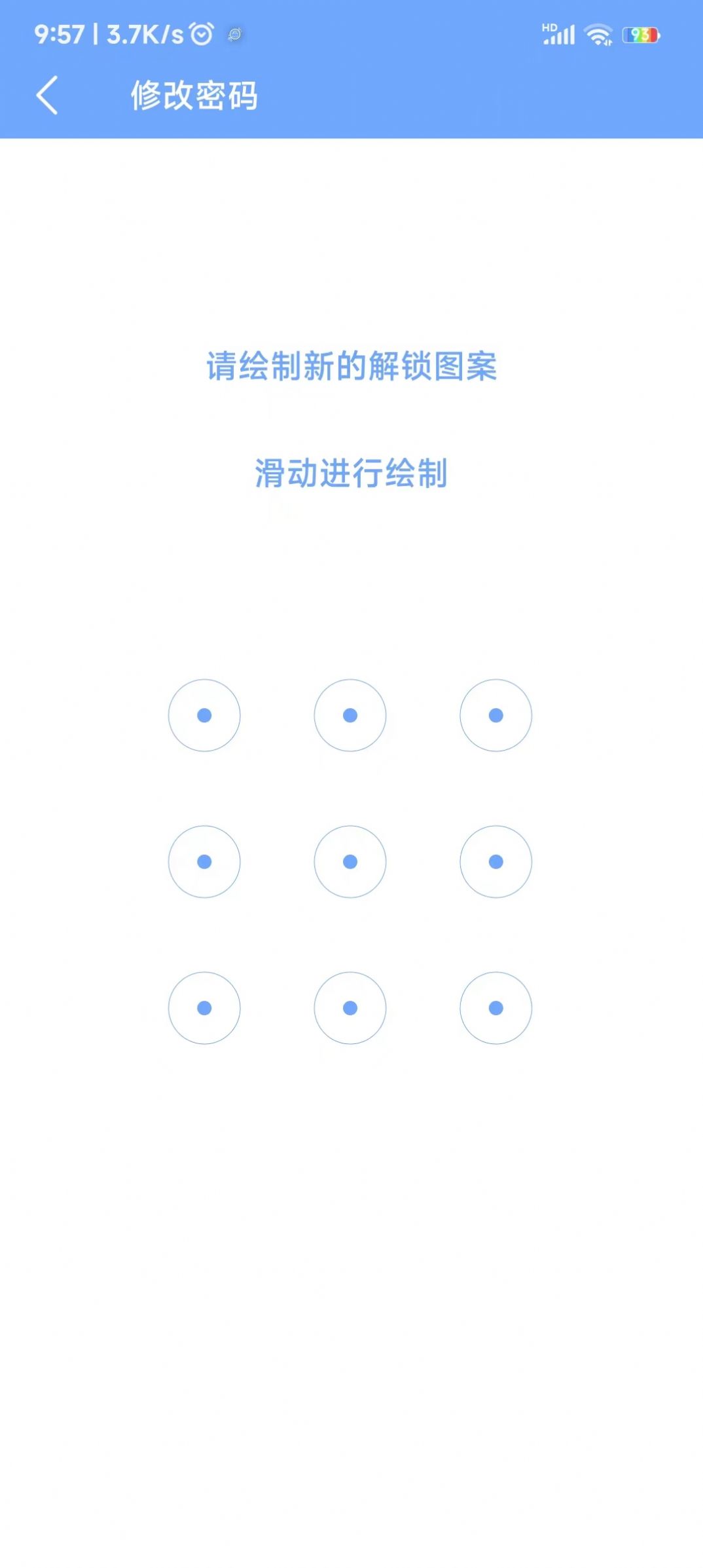This screenshot has height=1568, width=703.
Task: Select the center pattern dot
Action: coord(350,862)
